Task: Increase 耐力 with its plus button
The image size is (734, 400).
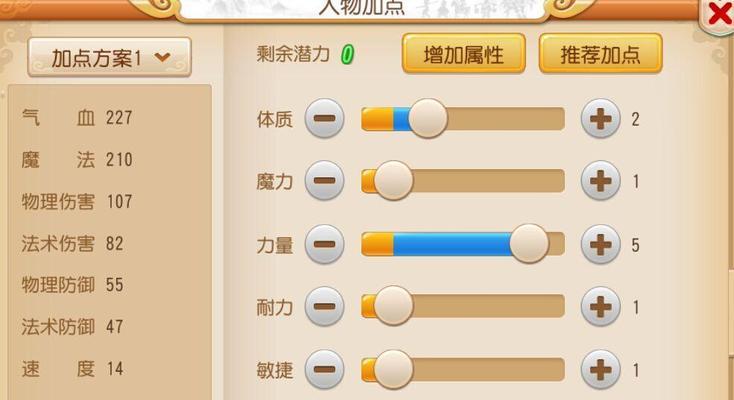Action: coord(600,306)
